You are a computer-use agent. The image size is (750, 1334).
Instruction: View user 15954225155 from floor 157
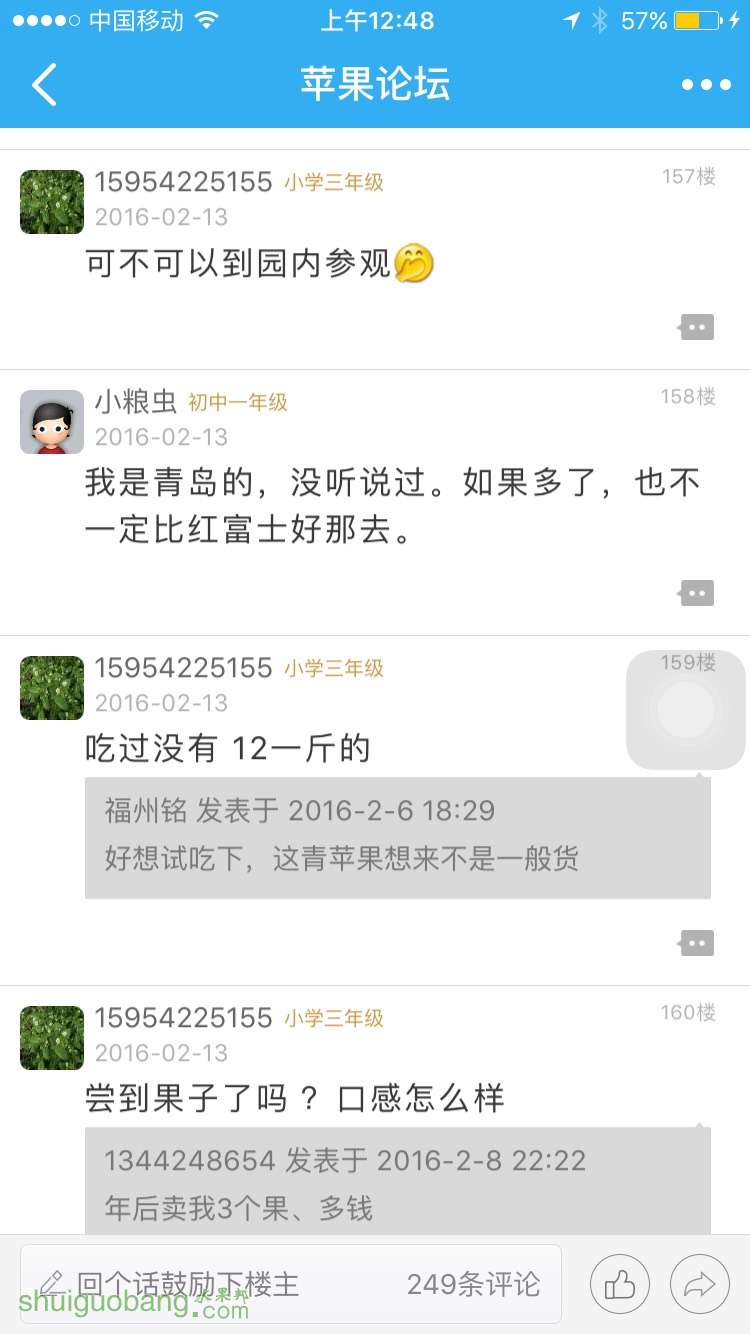point(183,182)
